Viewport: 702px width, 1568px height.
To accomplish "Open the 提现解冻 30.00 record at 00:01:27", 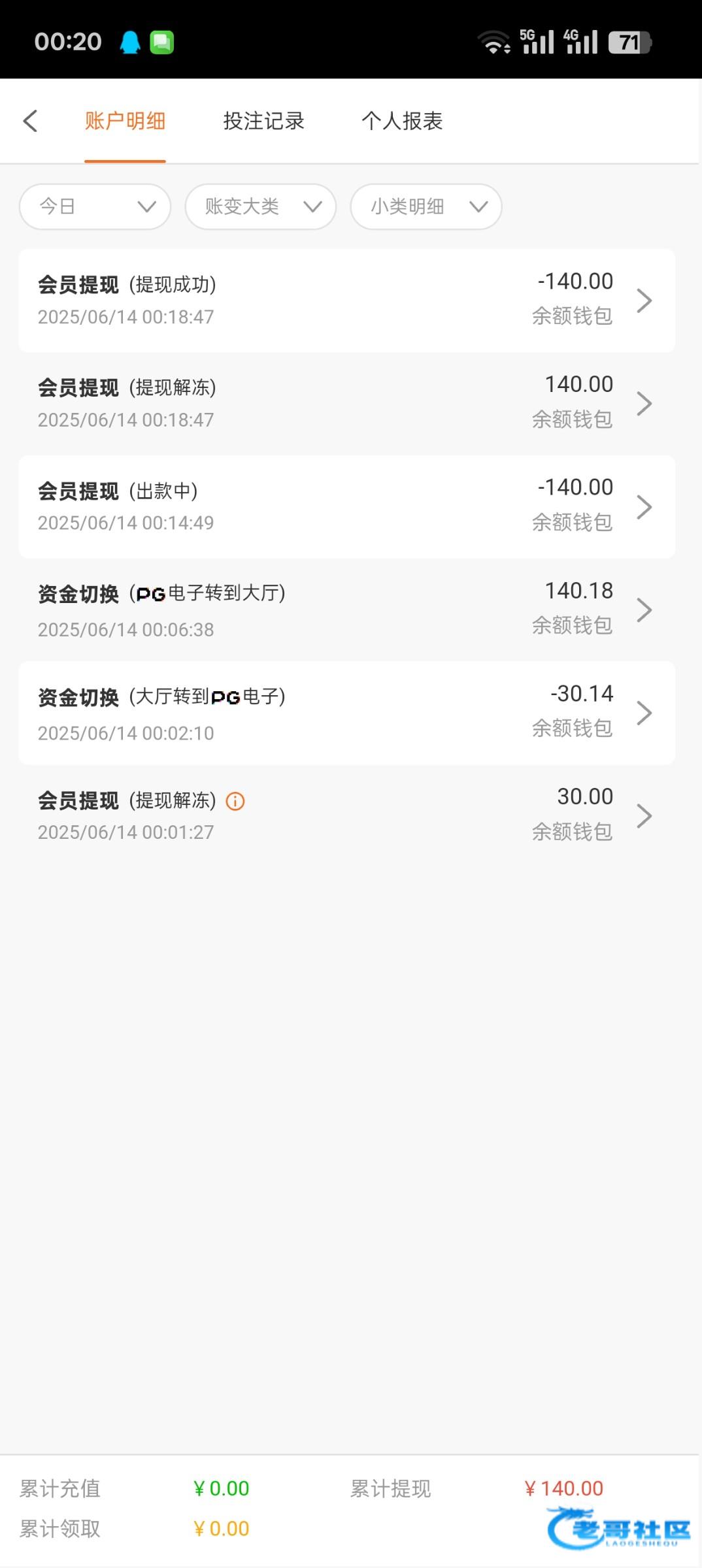I will click(x=347, y=815).
